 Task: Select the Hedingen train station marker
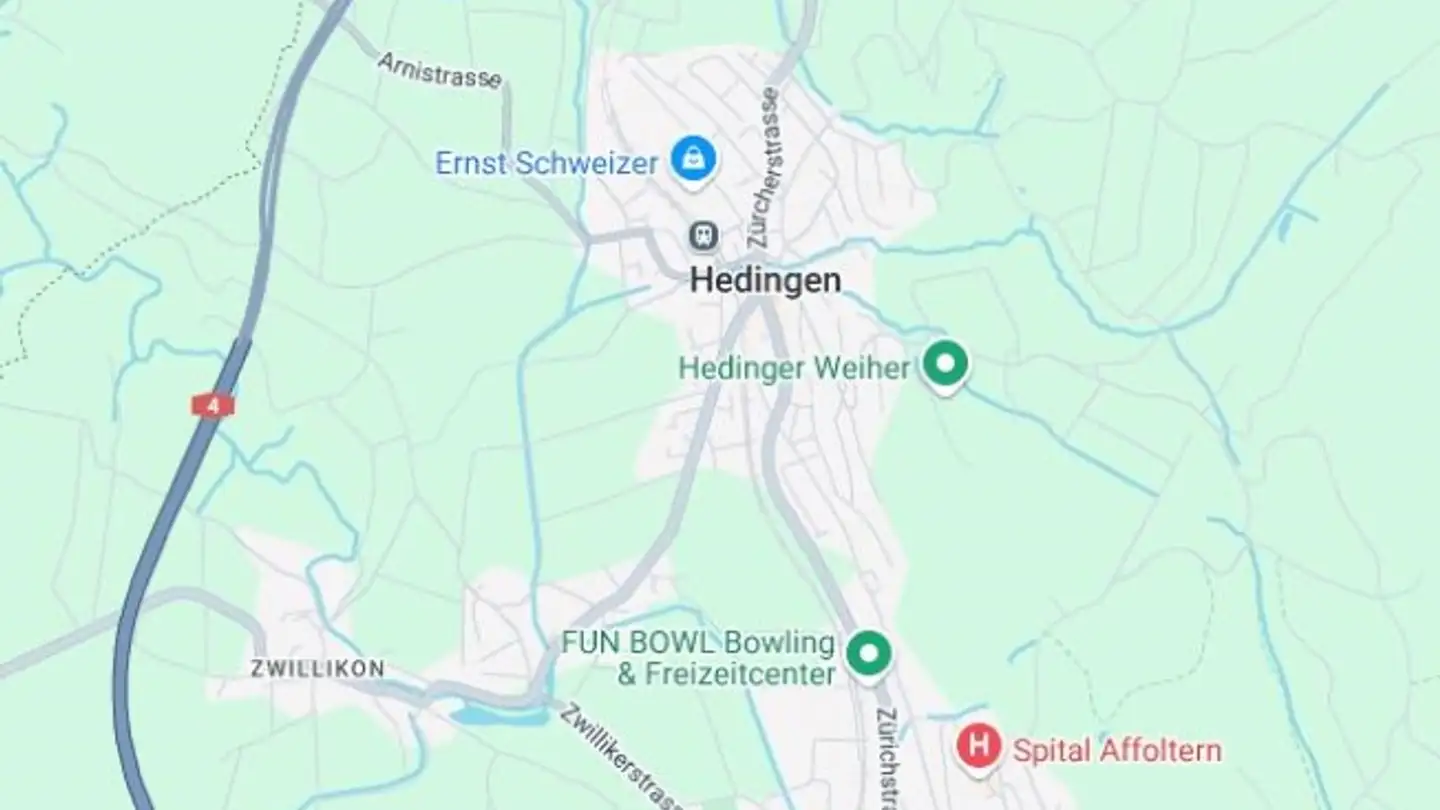(x=704, y=236)
